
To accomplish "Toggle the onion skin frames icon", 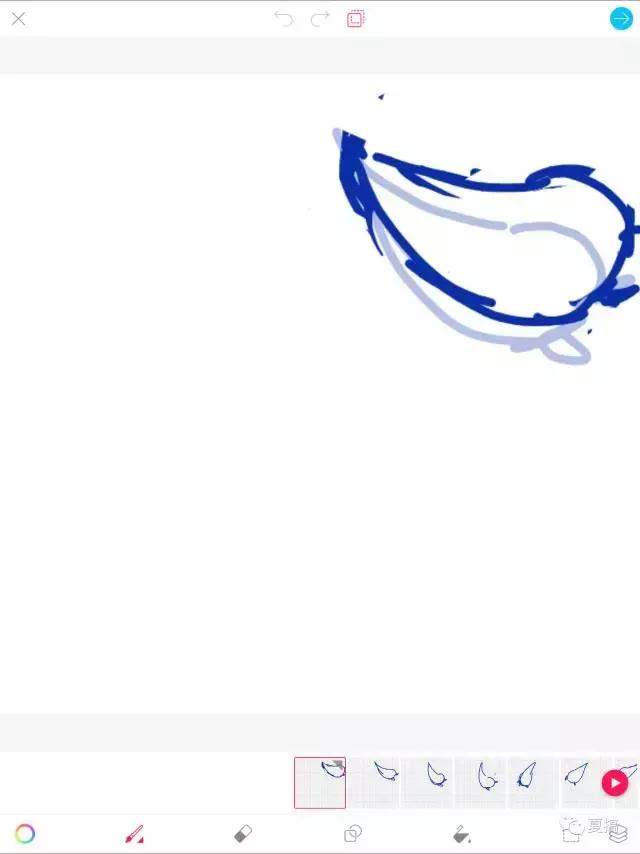I will coord(356,19).
